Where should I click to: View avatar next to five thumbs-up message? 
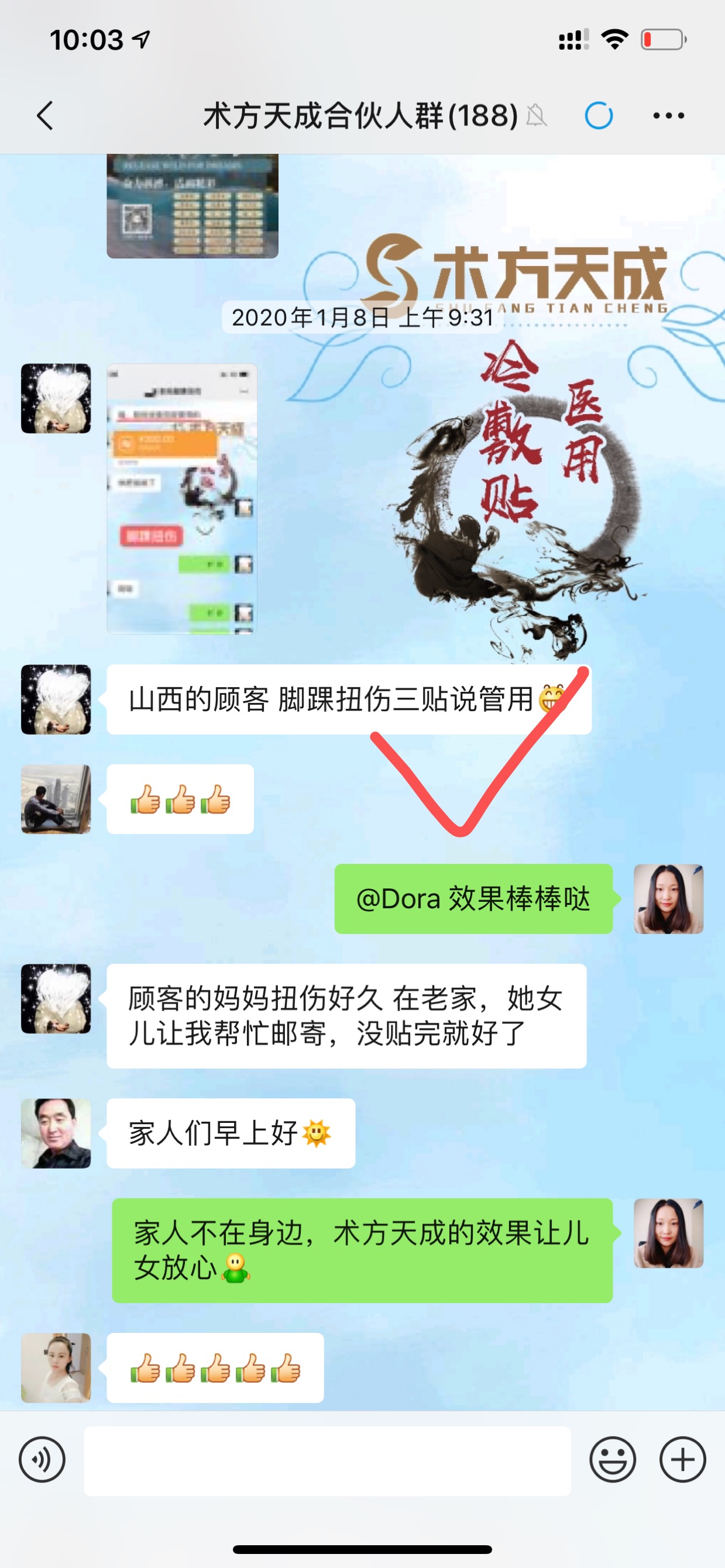56,1368
